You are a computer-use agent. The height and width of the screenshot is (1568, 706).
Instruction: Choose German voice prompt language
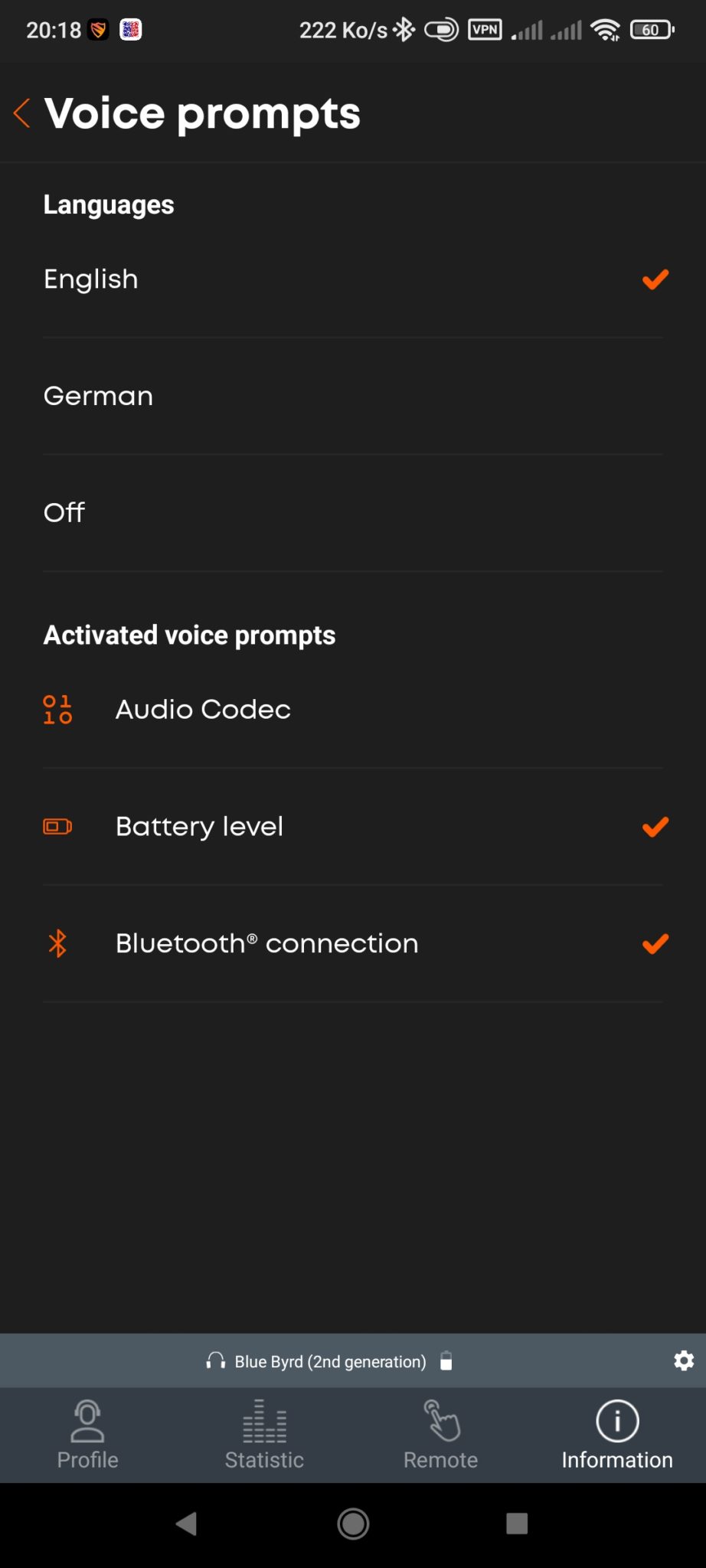352,396
